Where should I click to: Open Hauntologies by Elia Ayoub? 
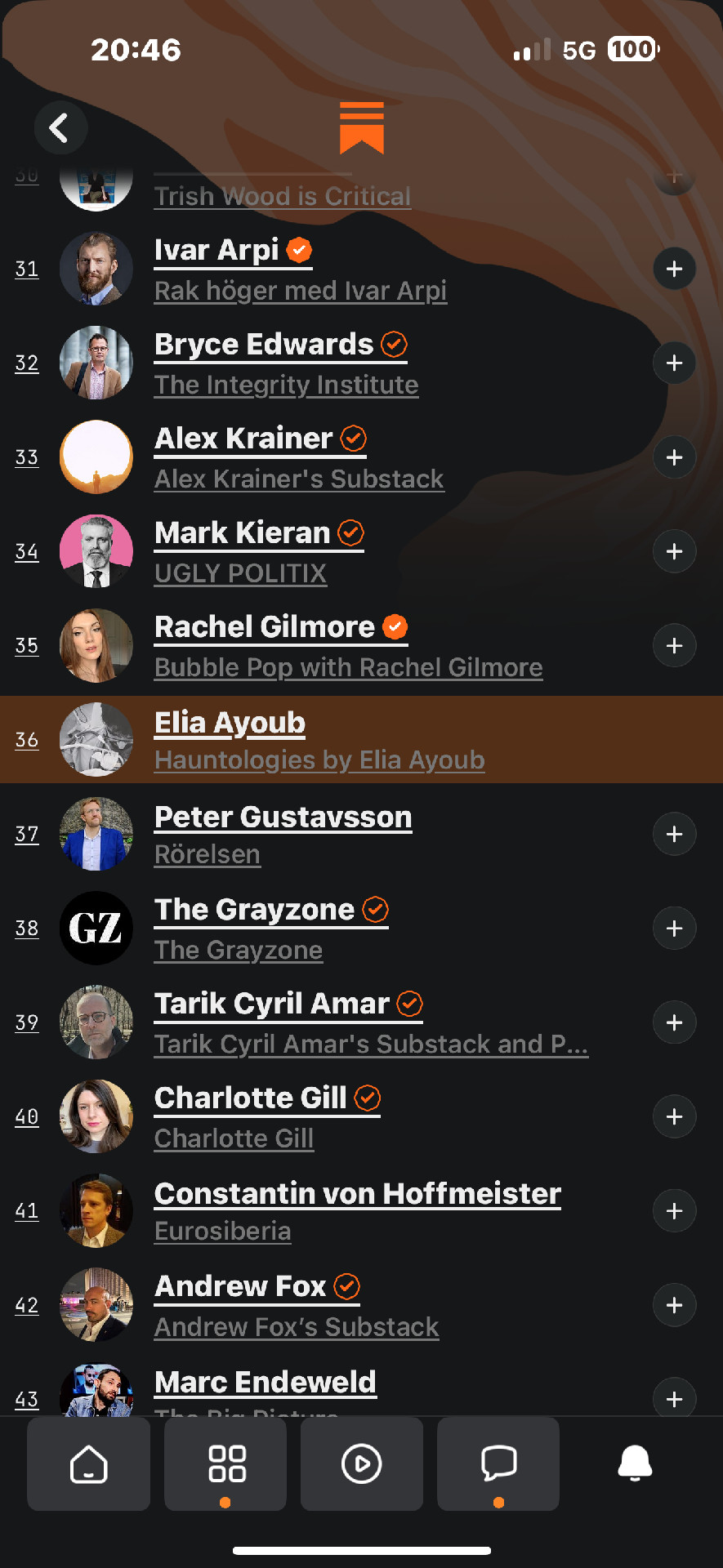(319, 760)
